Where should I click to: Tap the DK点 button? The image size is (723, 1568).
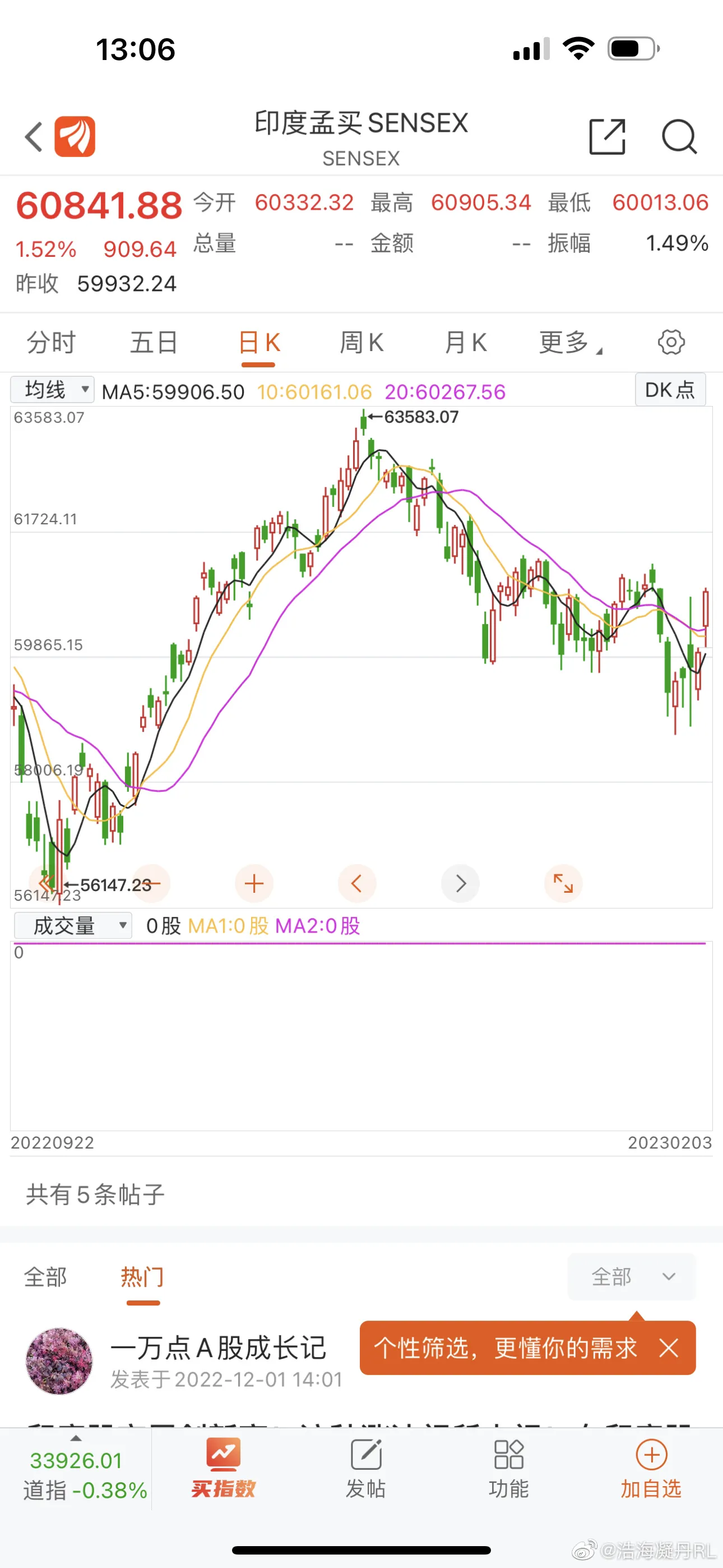(x=670, y=390)
